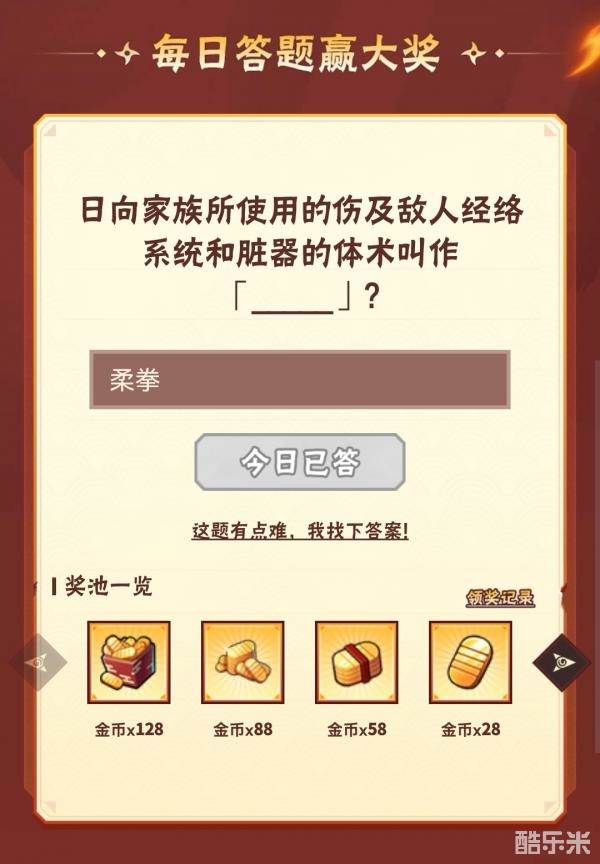
Task: Tap the 今日已答 button
Action: coord(299,462)
